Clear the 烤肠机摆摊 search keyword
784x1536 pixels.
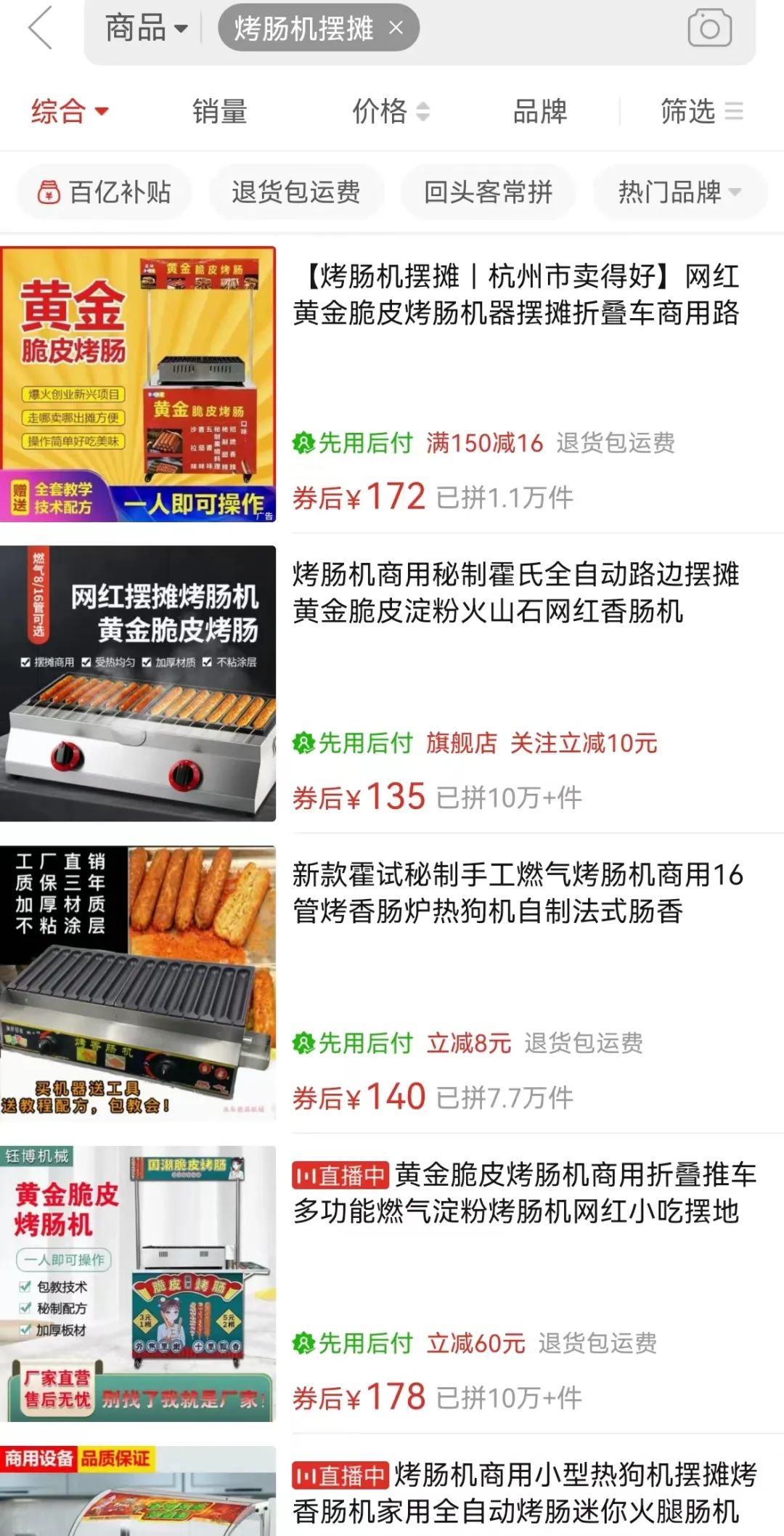[396, 28]
